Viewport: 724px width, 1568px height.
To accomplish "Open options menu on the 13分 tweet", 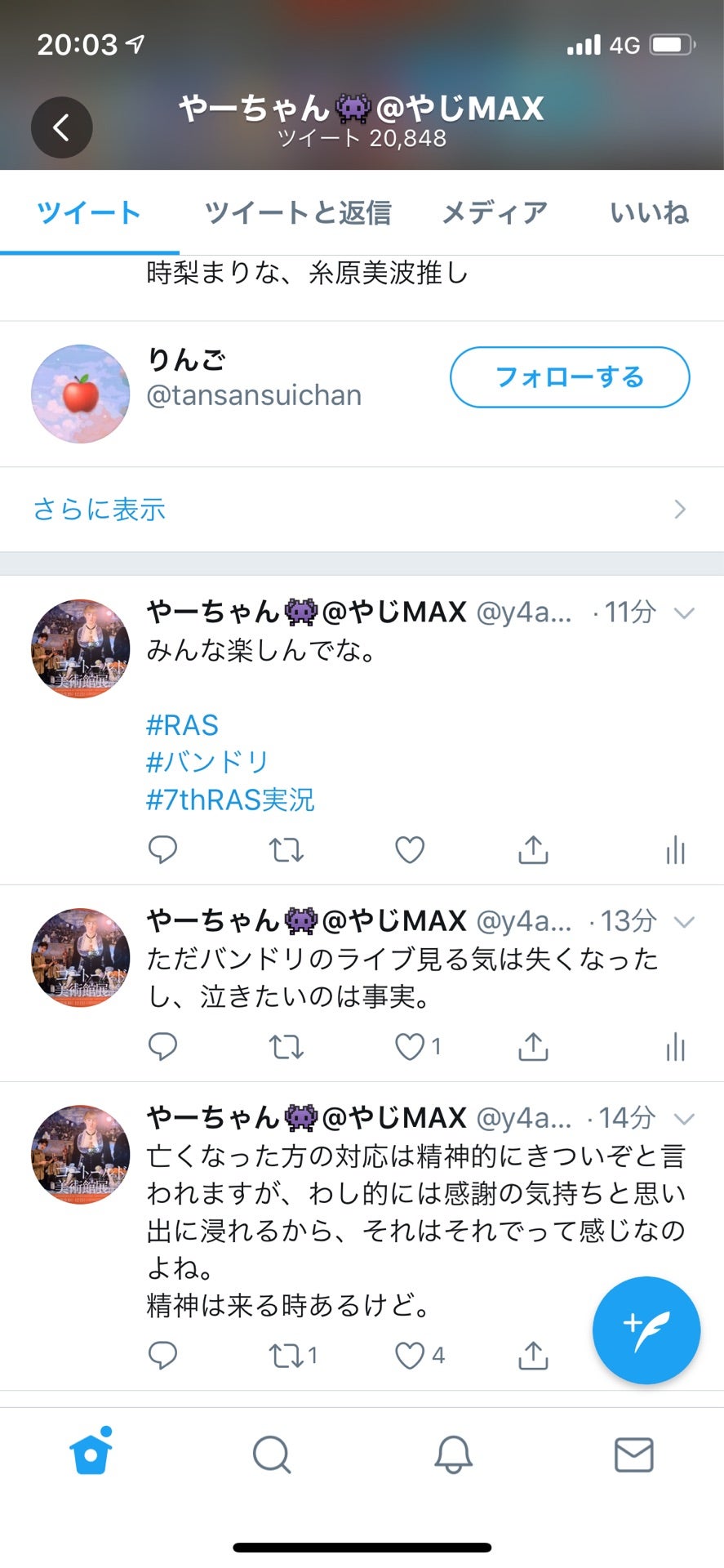I will (x=682, y=923).
